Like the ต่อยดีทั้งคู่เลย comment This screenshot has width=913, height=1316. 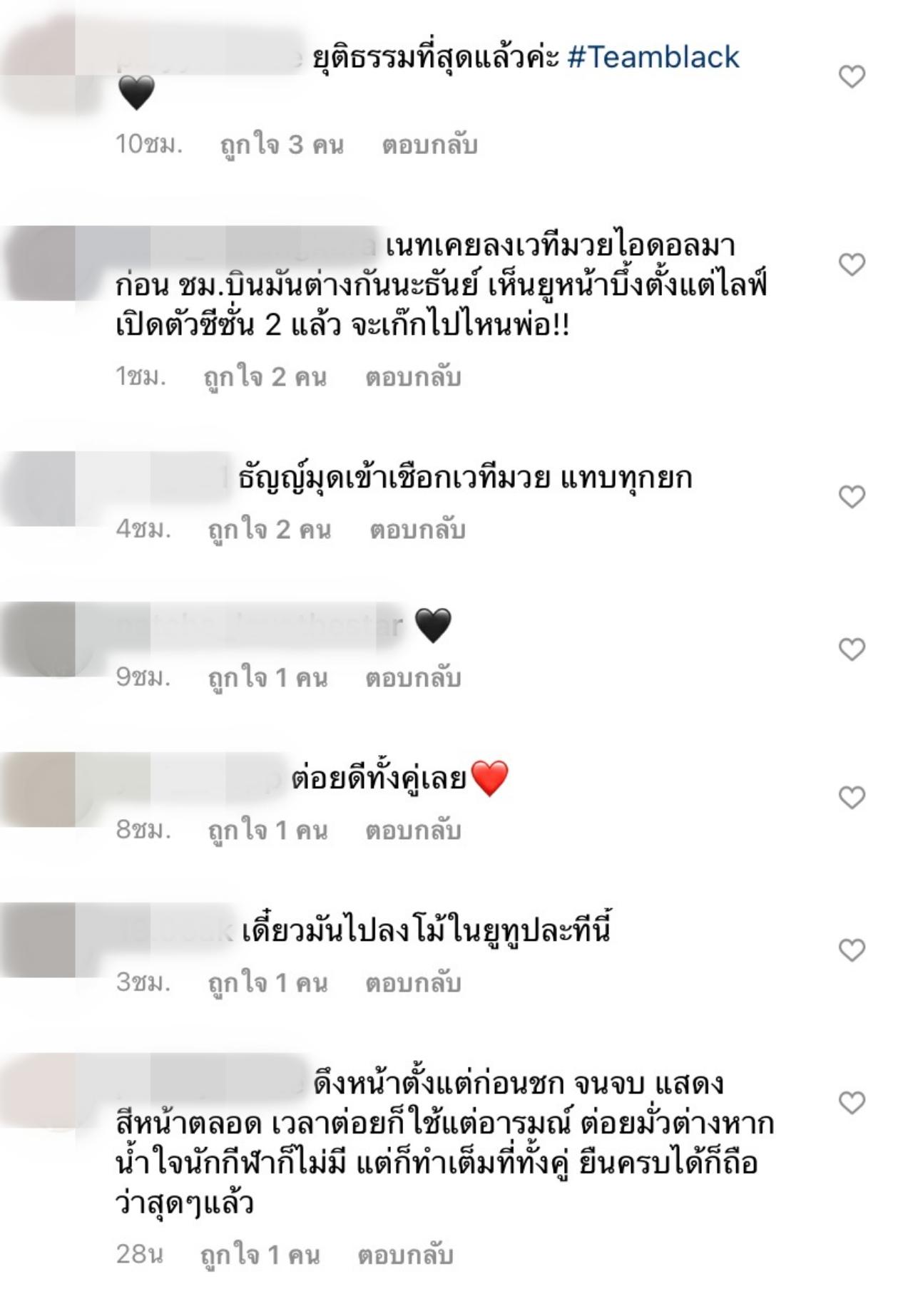coord(851,797)
